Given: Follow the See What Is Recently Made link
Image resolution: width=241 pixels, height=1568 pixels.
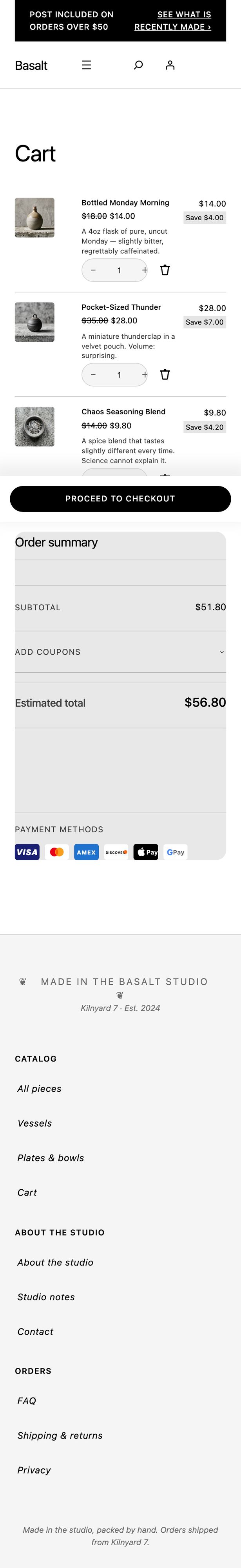Looking at the screenshot, I should click(173, 21).
